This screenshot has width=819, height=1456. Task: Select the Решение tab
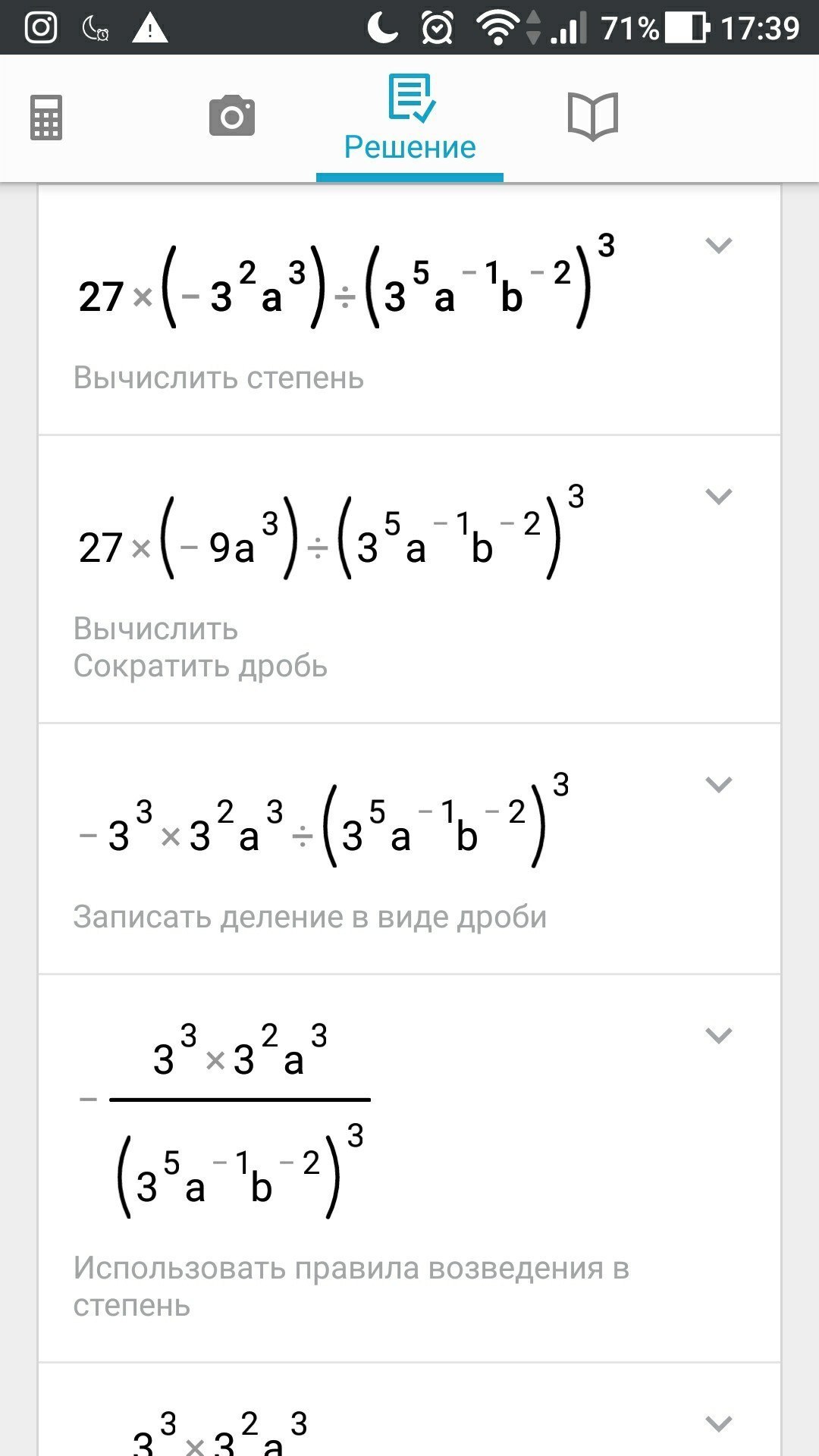pyautogui.click(x=409, y=119)
